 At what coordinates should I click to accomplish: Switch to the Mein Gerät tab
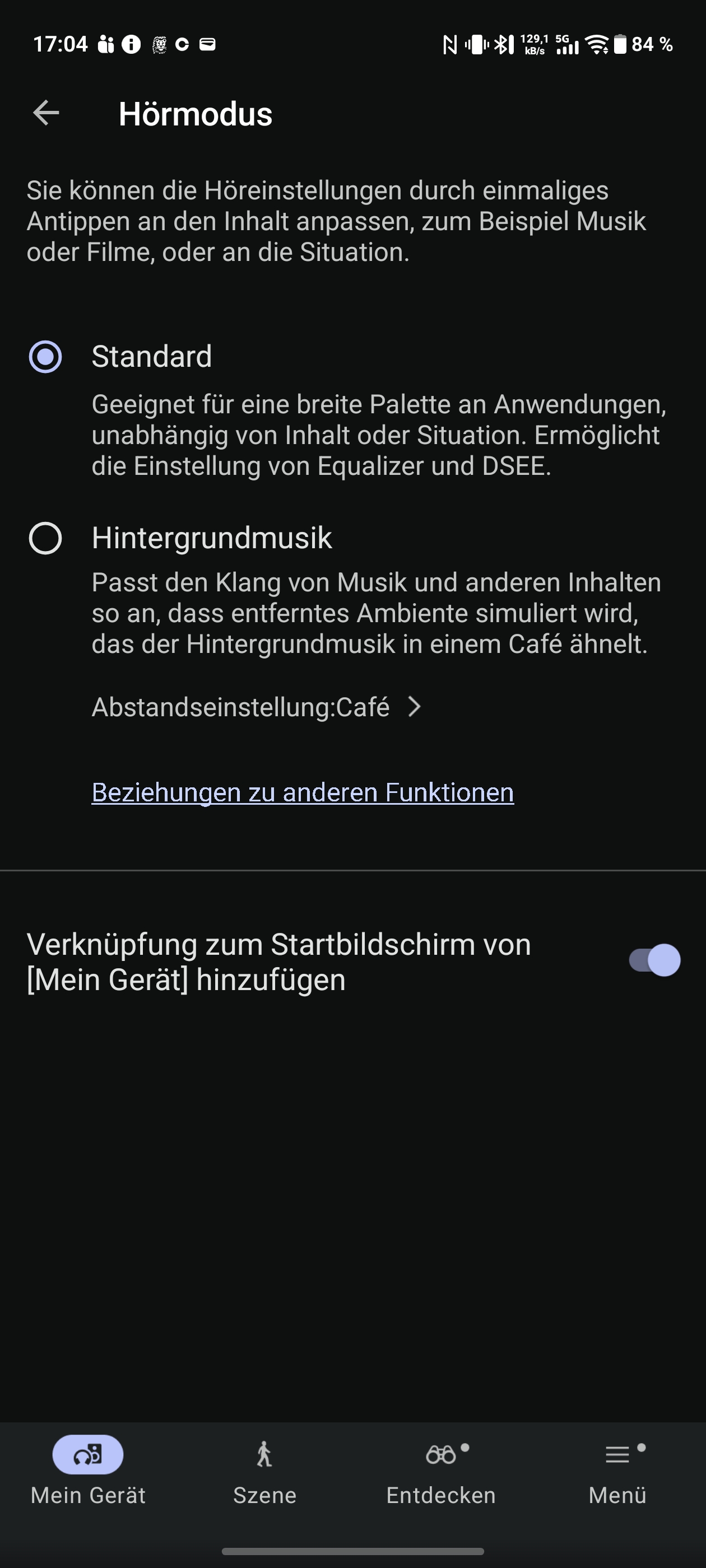click(89, 1468)
